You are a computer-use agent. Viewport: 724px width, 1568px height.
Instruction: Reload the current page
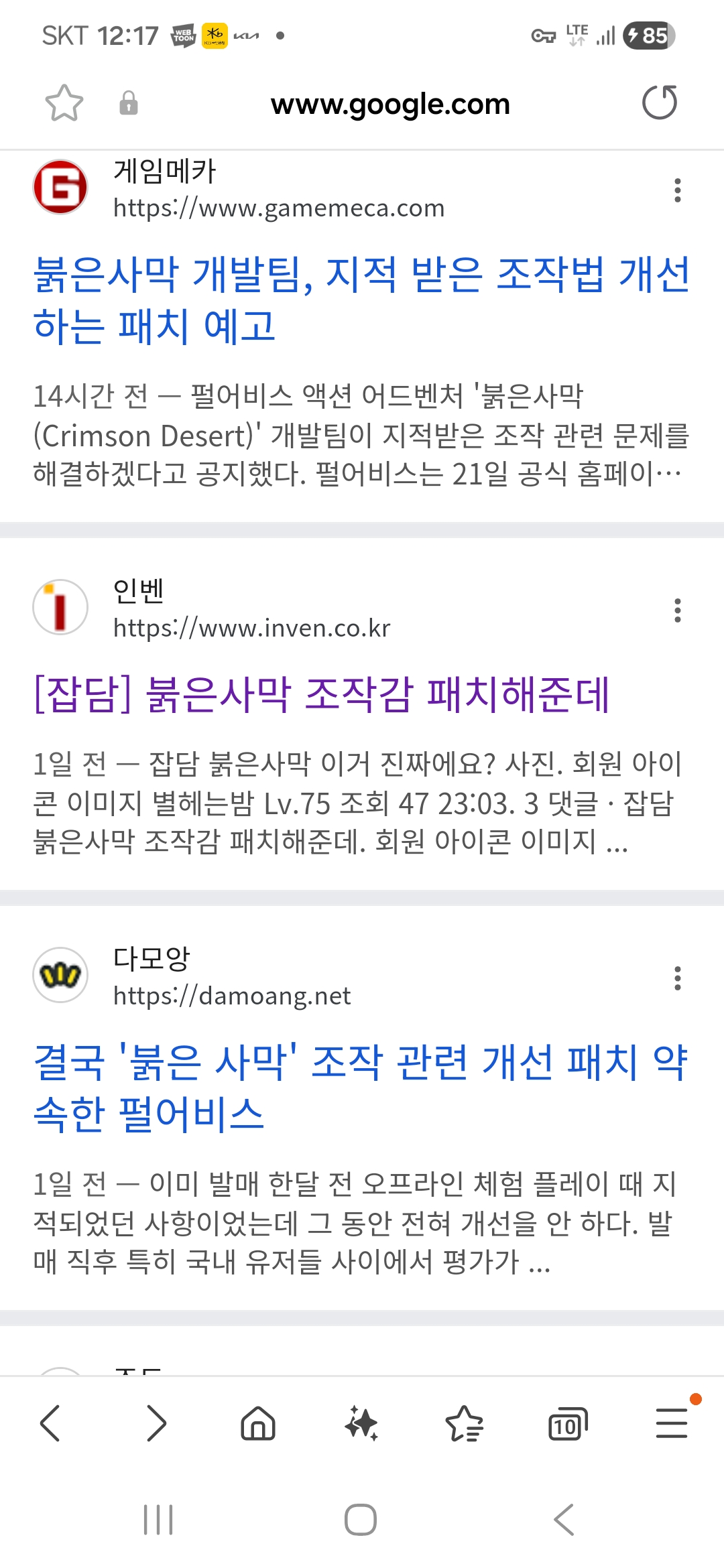point(660,103)
